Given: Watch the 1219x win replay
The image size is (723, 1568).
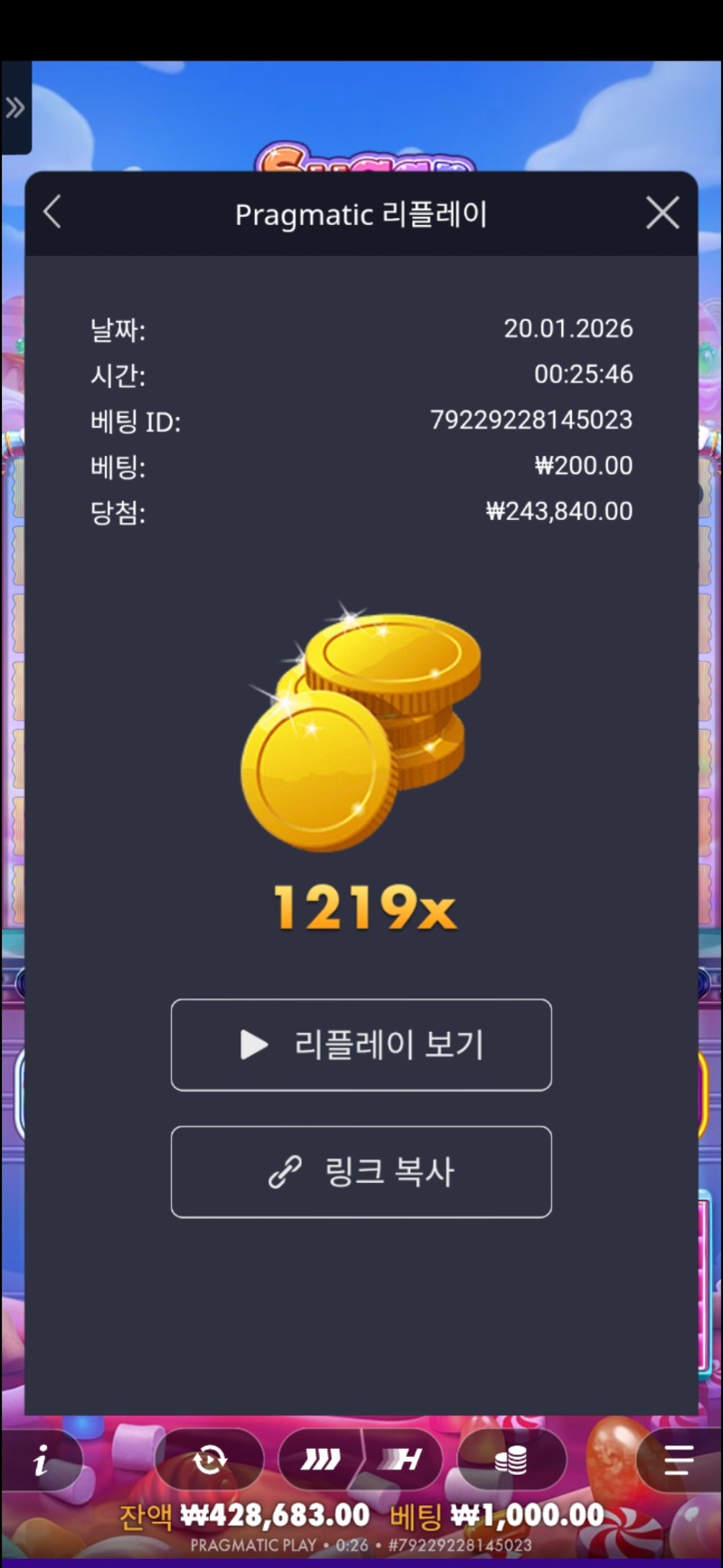Looking at the screenshot, I should [361, 1044].
